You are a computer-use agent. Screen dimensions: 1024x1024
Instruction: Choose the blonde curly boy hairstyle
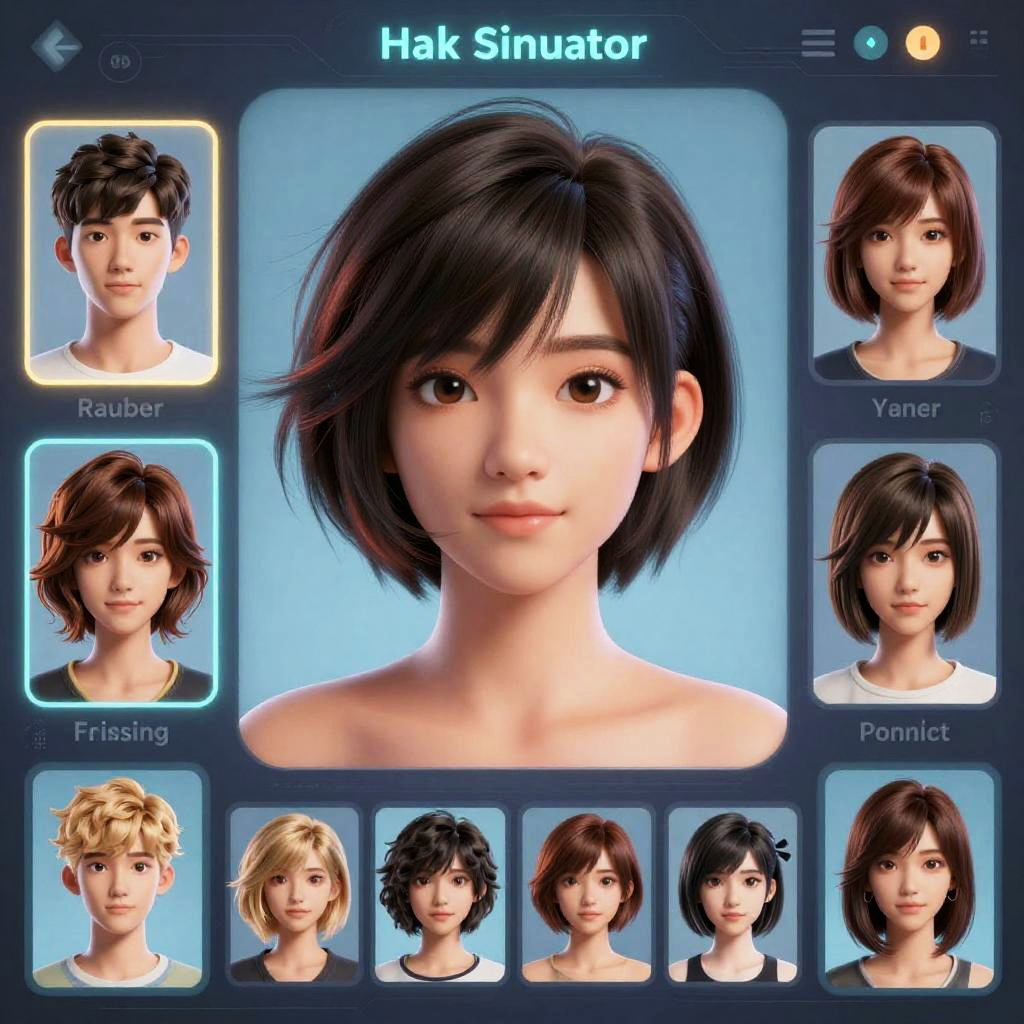118,880
